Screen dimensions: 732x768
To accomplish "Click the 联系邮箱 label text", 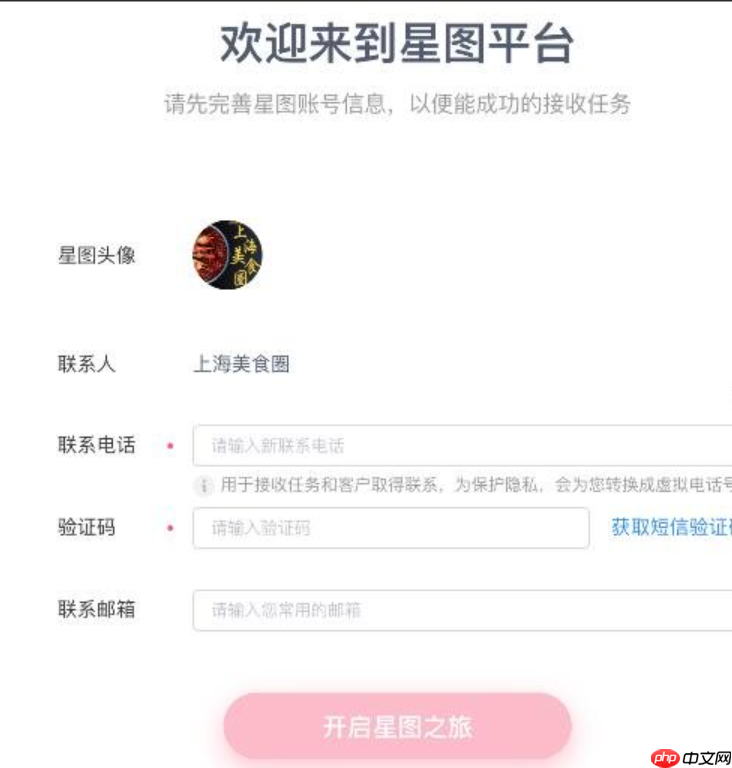I will coord(96,610).
